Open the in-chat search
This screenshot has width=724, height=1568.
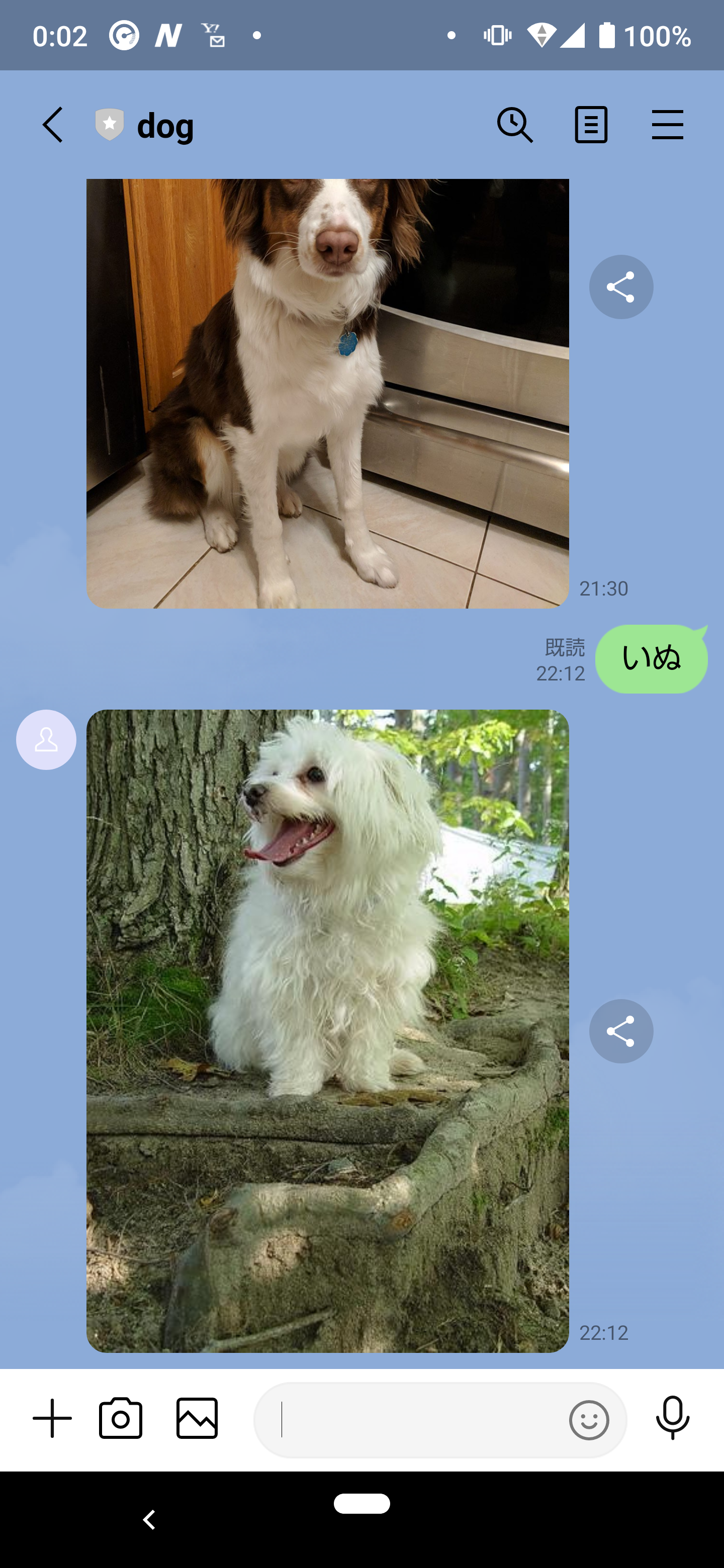tap(515, 124)
